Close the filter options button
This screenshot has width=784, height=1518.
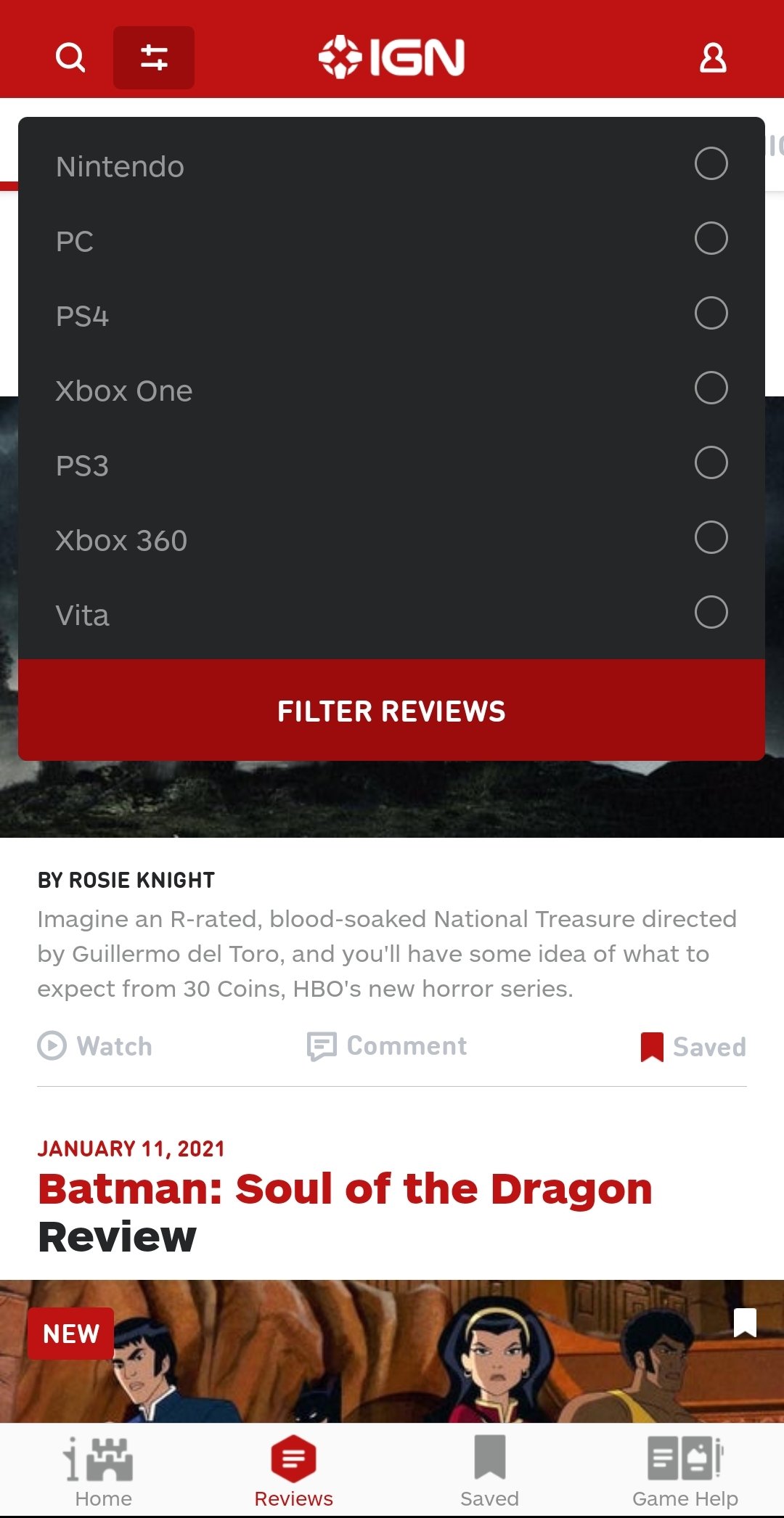[154, 57]
